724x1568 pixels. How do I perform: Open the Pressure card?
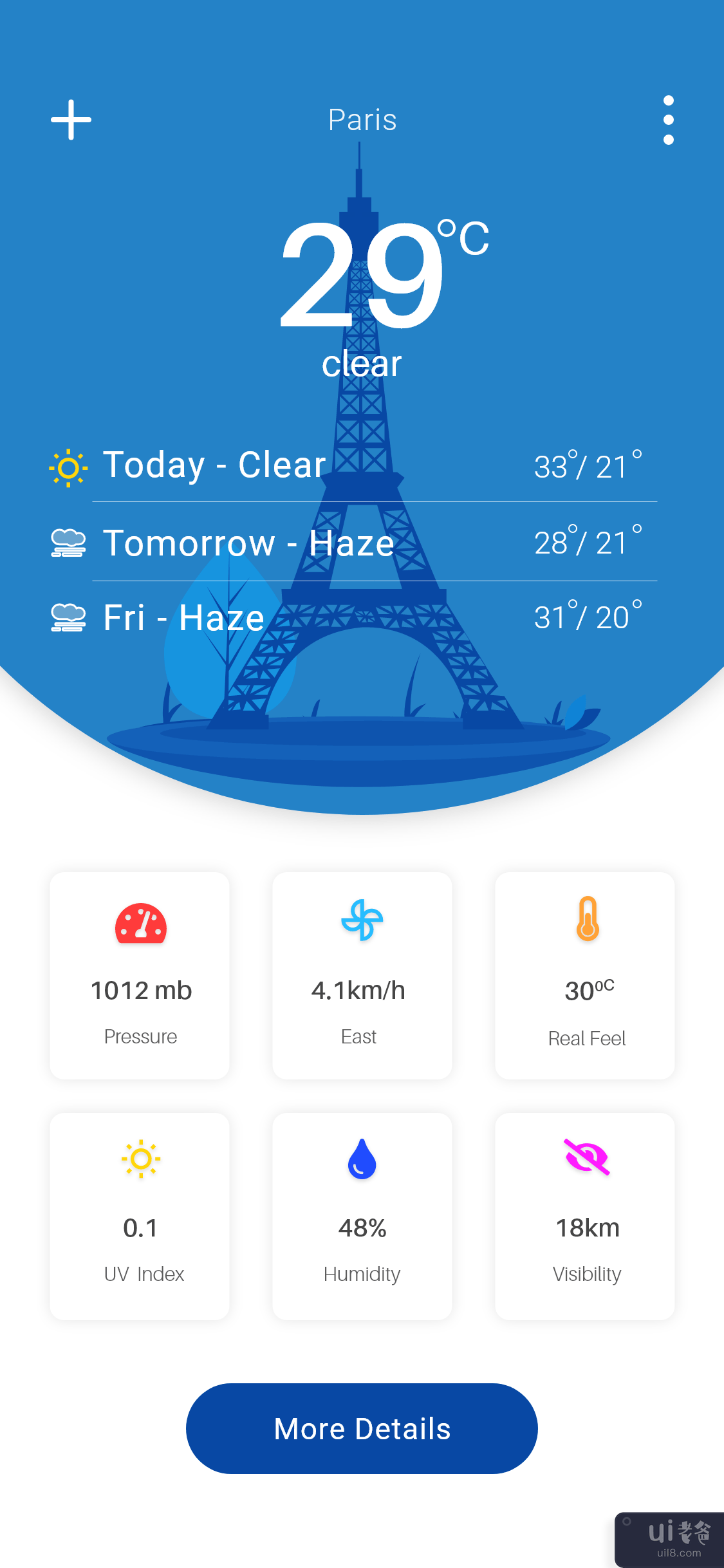coord(140,975)
